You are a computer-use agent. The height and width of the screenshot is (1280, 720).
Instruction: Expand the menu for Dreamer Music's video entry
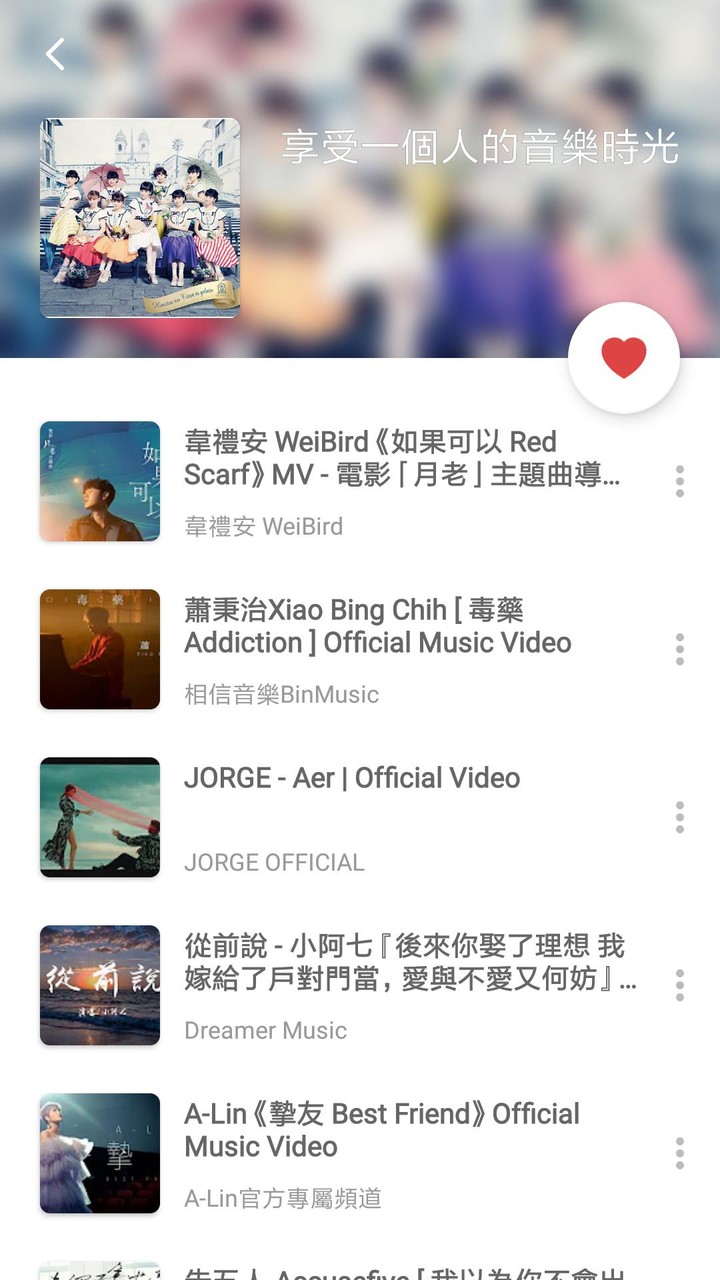pos(679,985)
